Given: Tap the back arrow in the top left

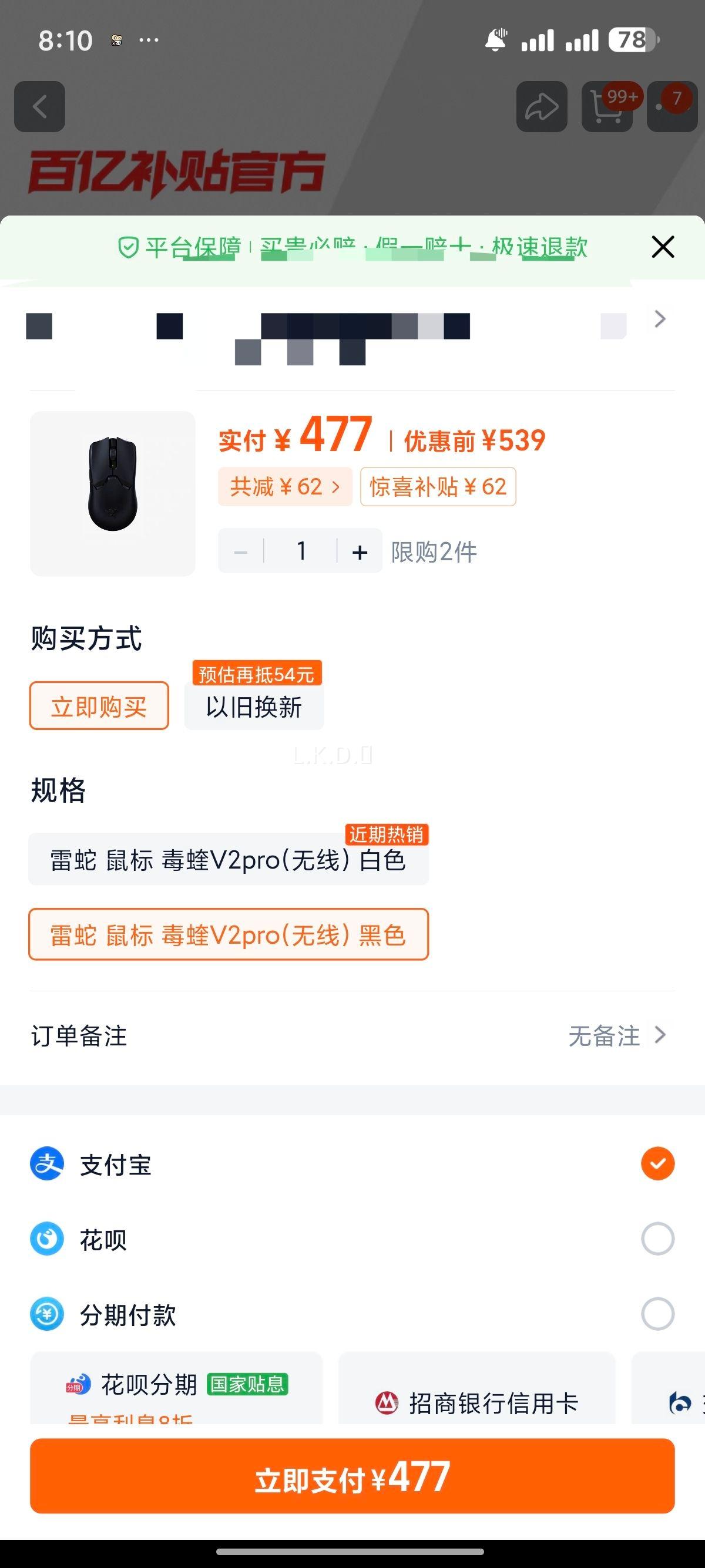Looking at the screenshot, I should coord(39,106).
